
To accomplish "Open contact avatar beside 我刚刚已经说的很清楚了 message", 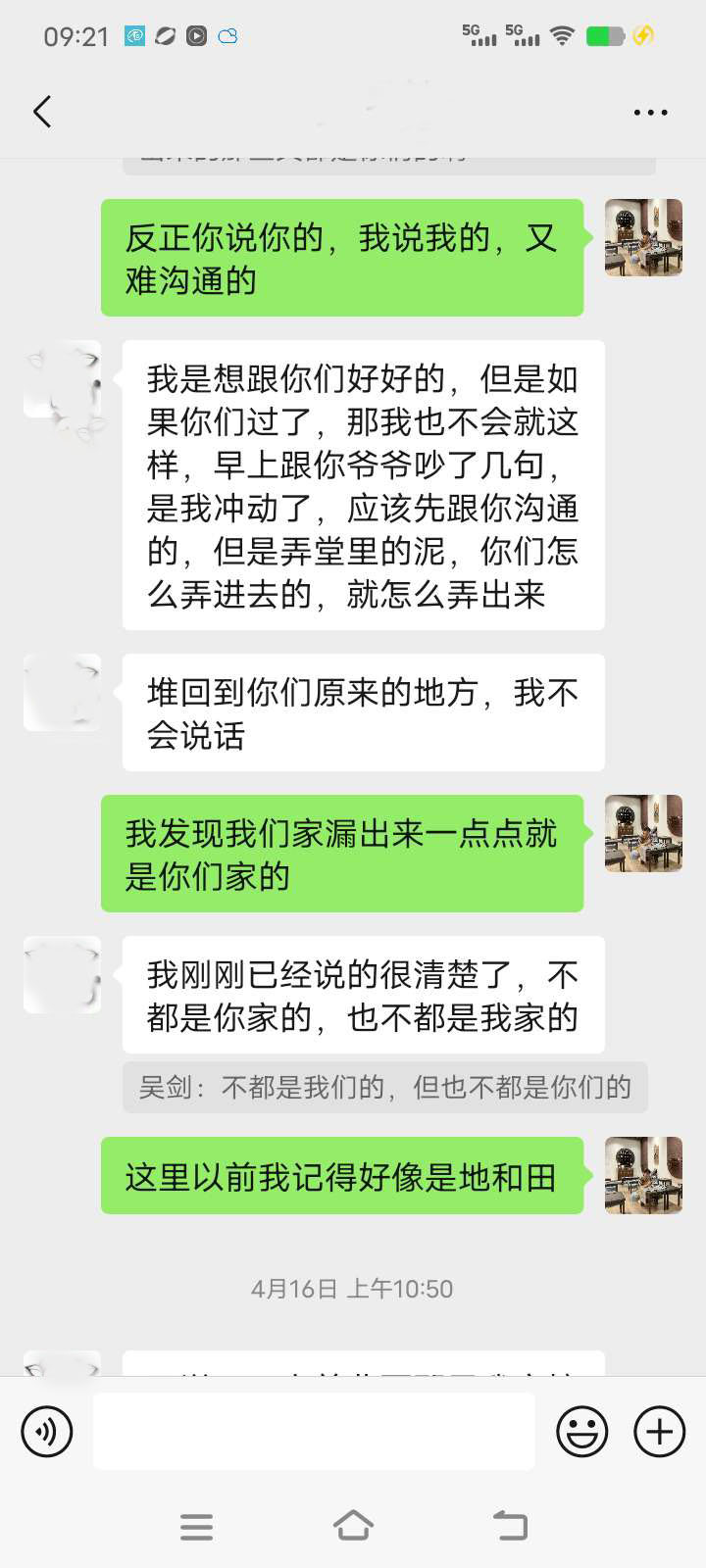I will 62,974.
